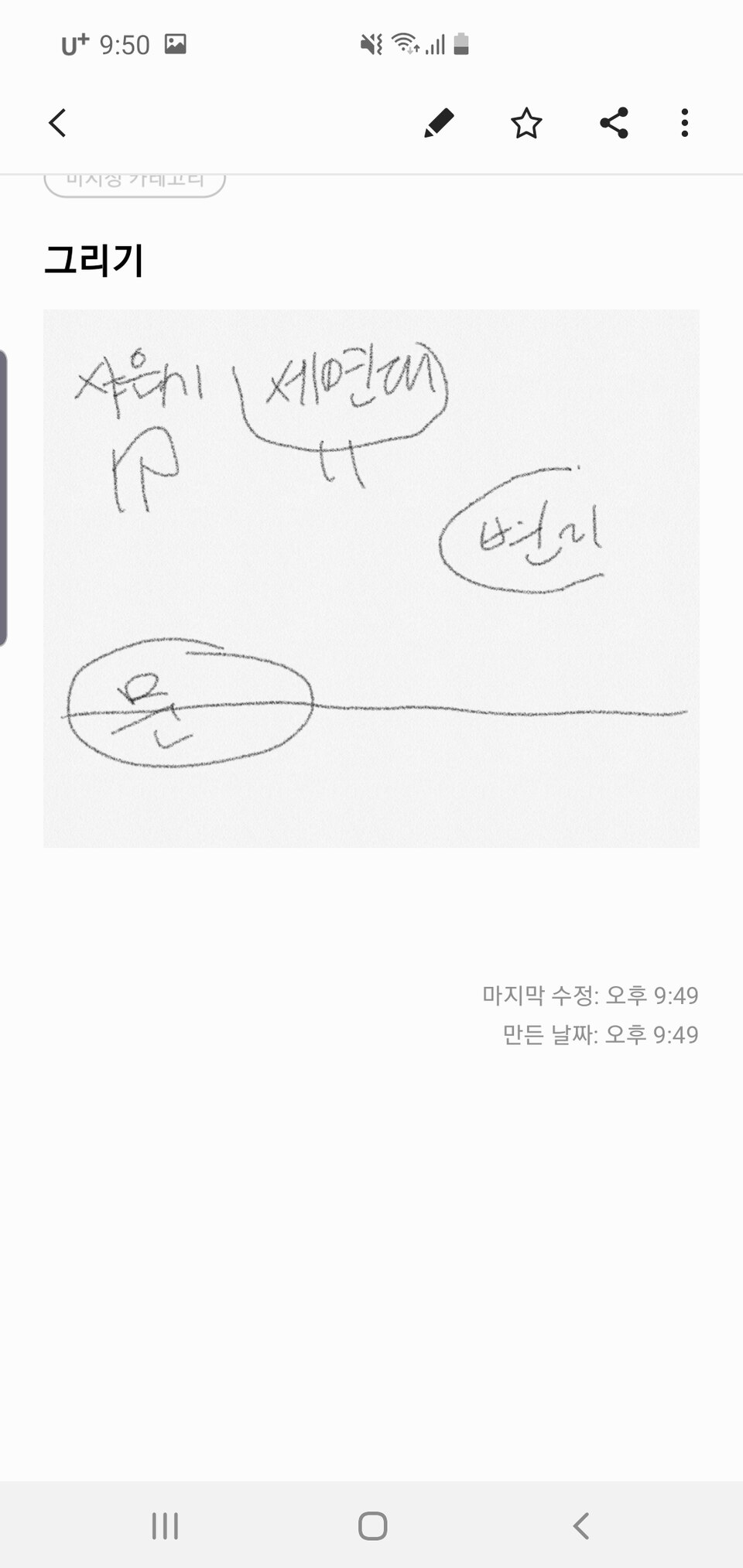
Task: Open the more options menu
Action: click(684, 123)
